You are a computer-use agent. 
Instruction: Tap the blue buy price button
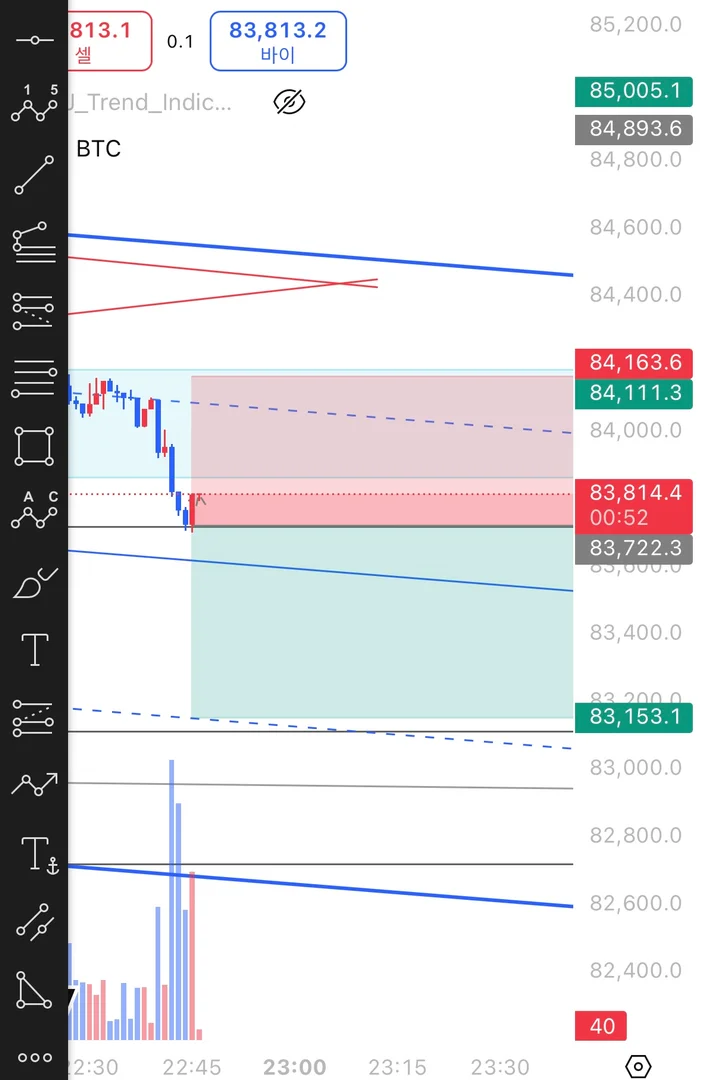278,41
